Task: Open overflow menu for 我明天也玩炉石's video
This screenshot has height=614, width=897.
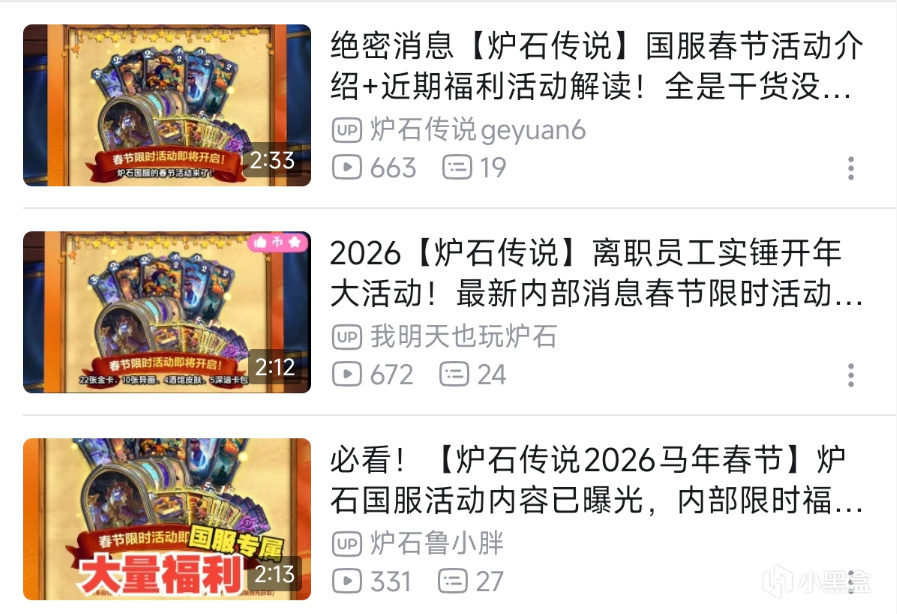Action: click(x=850, y=375)
